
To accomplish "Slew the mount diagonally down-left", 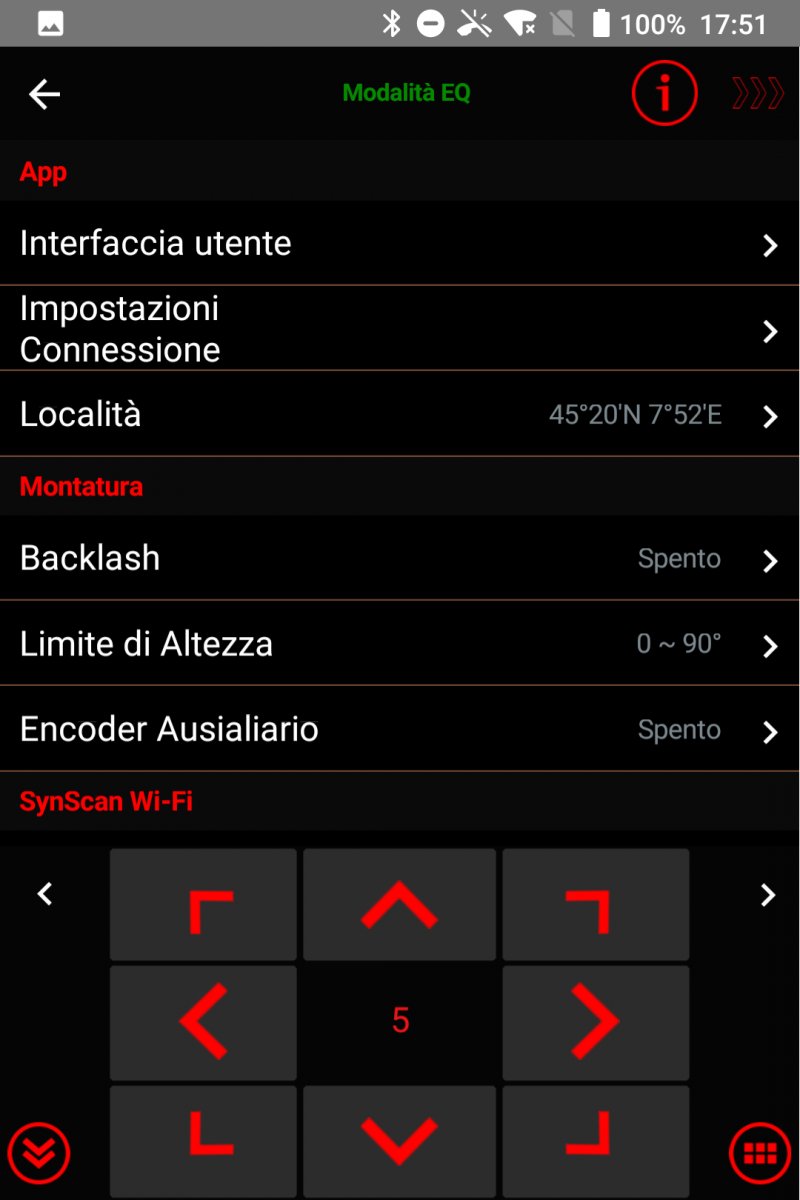I will 203,1140.
